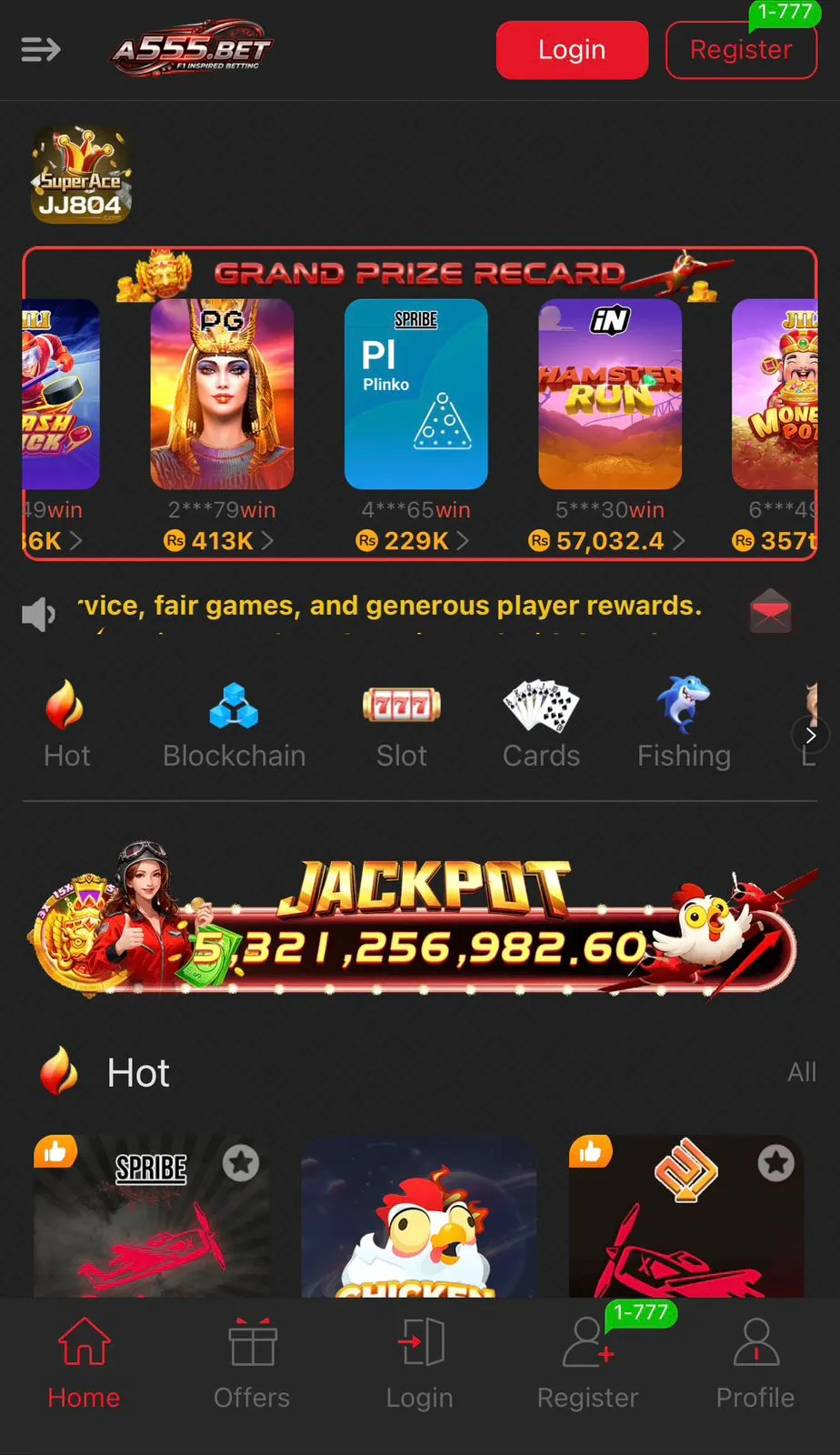Tap the outlined Register button
This screenshot has width=840, height=1455.
tap(741, 50)
